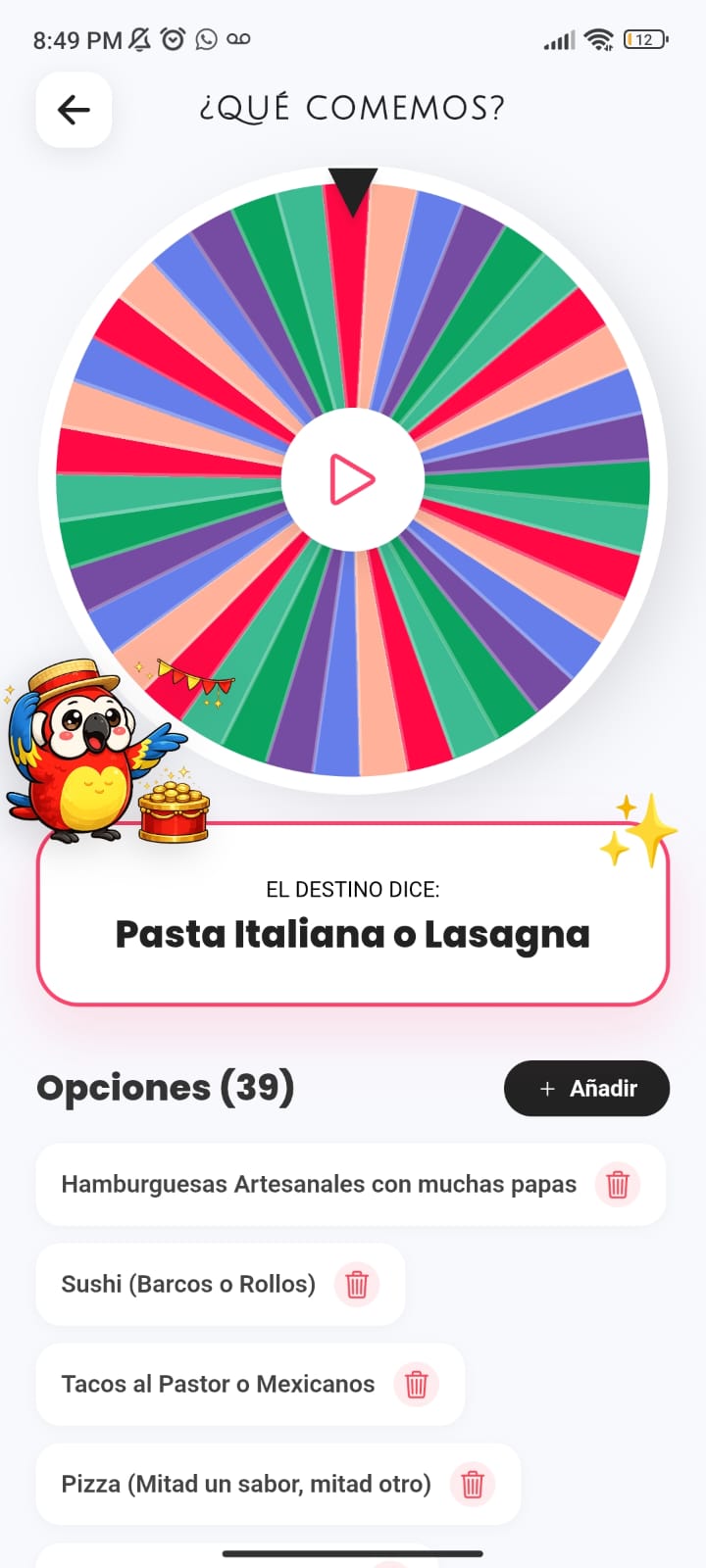Tap the WhatsApp icon in the status bar
Viewport: 706px width, 1568px height.
coord(204,39)
